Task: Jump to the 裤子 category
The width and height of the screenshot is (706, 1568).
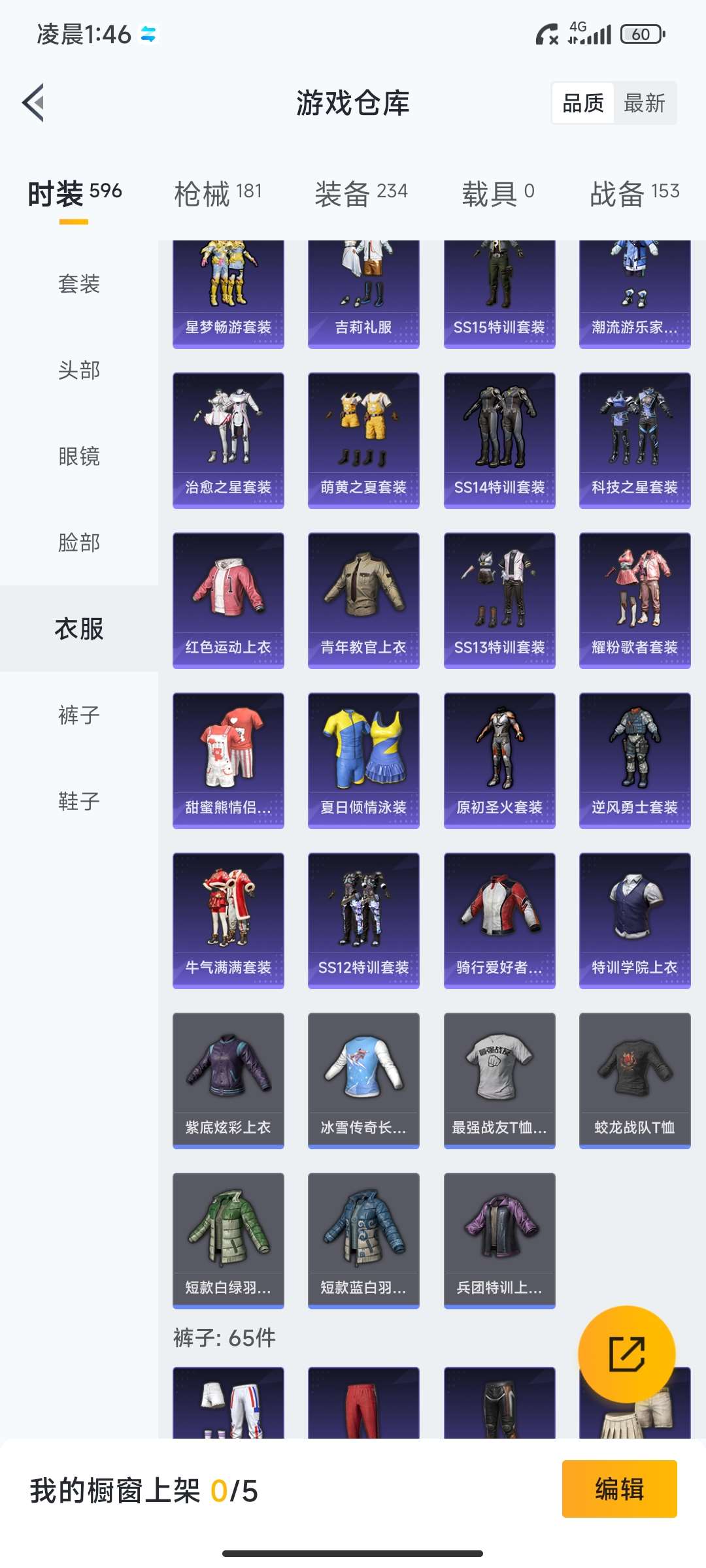Action: click(79, 715)
